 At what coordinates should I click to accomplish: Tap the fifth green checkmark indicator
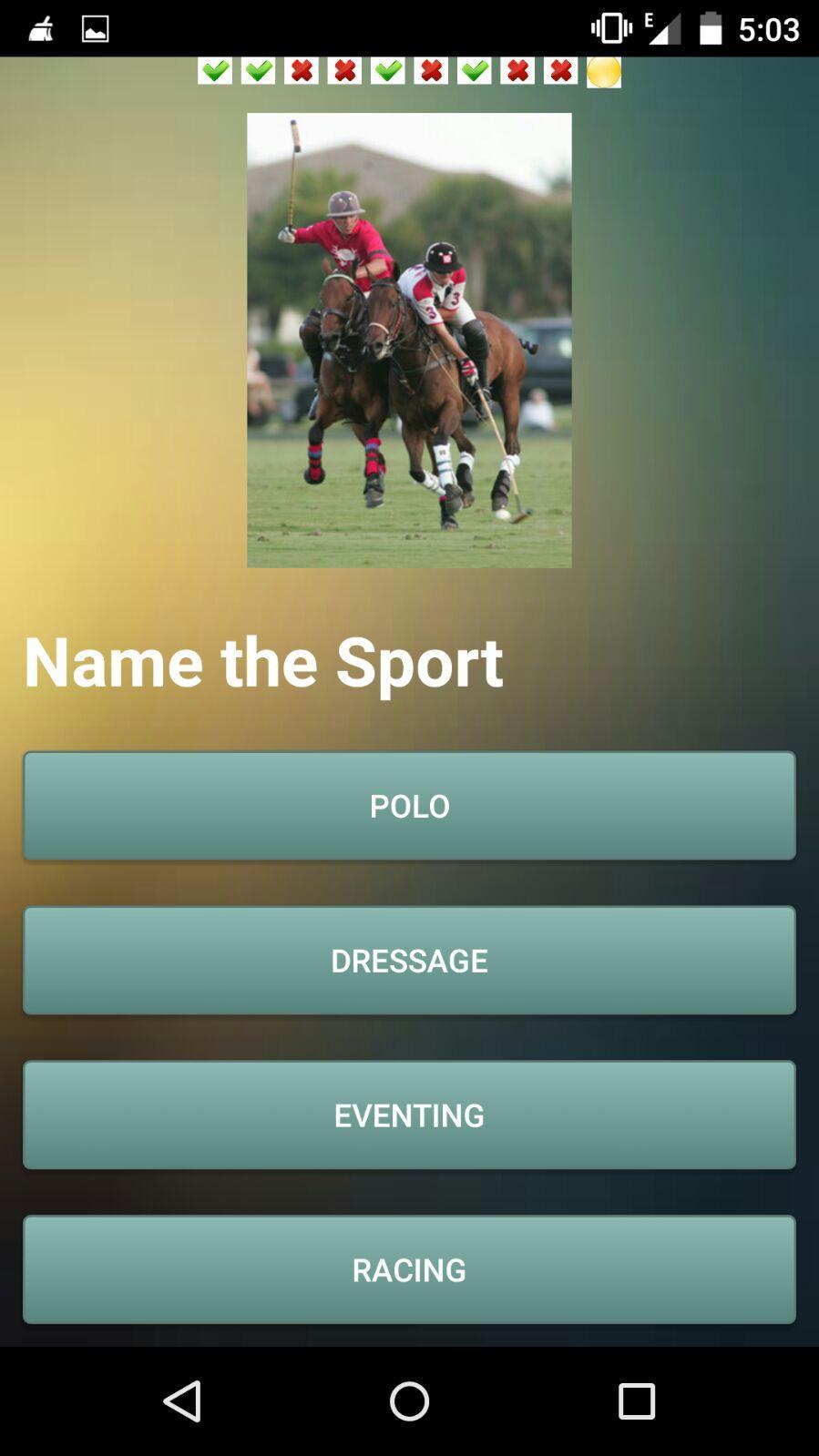click(x=386, y=69)
